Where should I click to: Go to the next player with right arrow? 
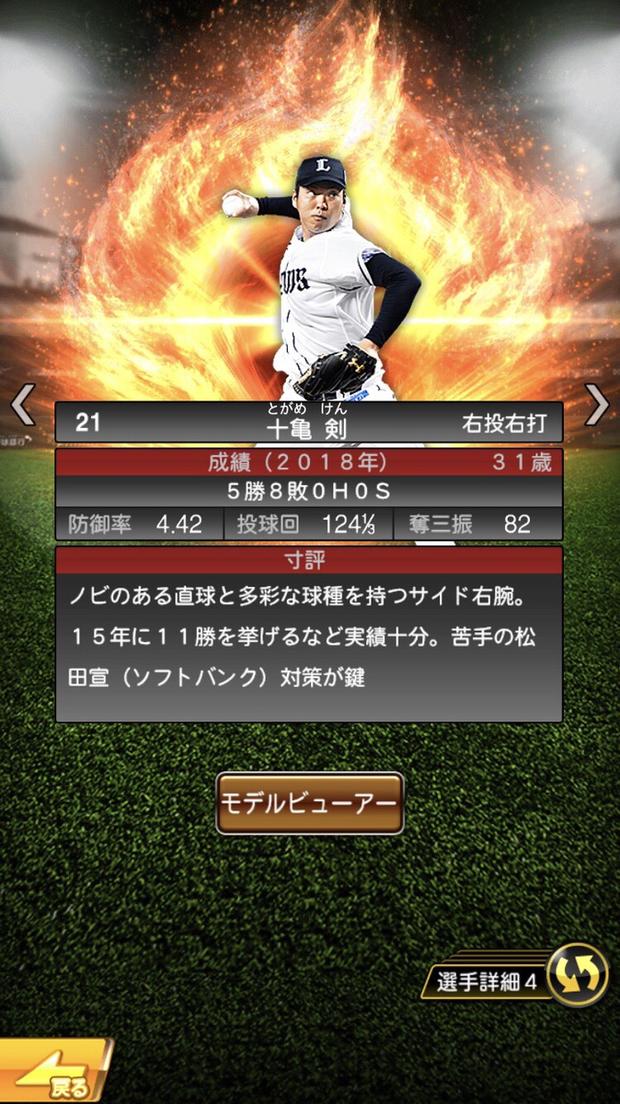point(597,405)
